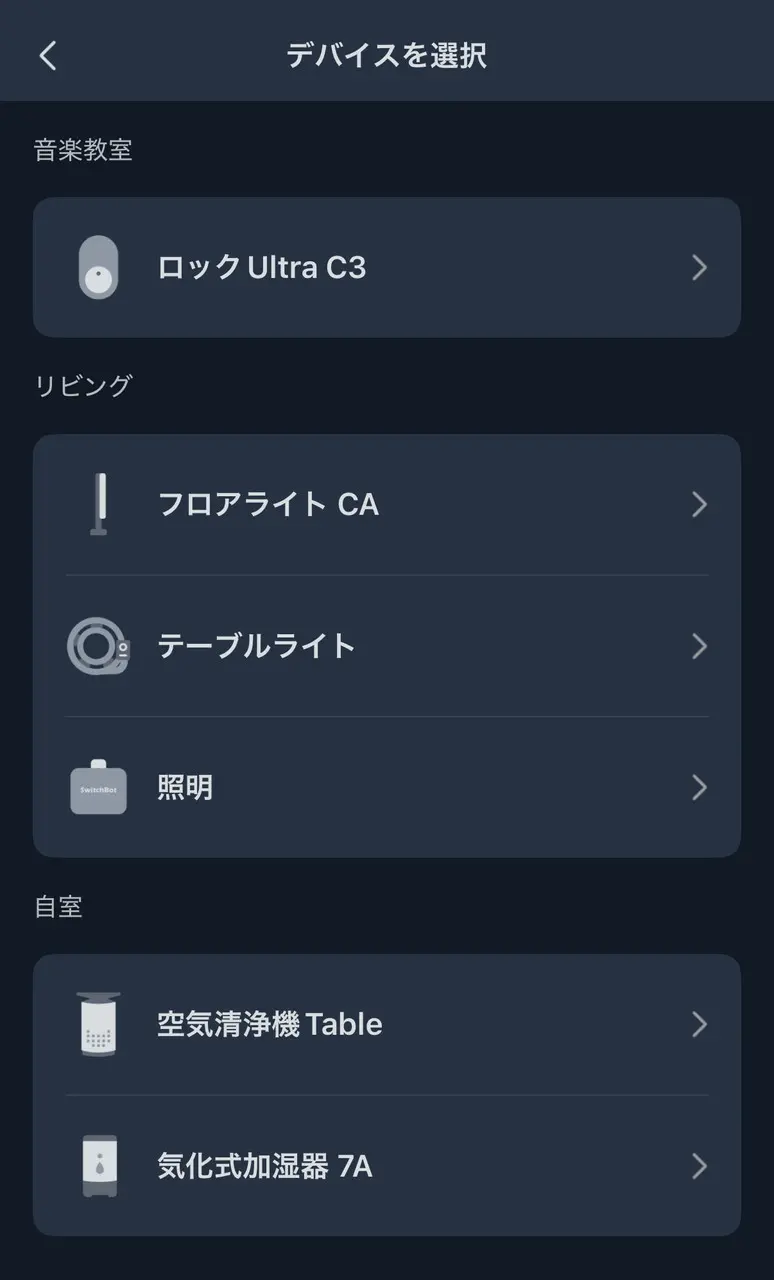Image resolution: width=774 pixels, height=1280 pixels.
Task: Open フロアライト CA using its right chevron
Action: tap(699, 505)
